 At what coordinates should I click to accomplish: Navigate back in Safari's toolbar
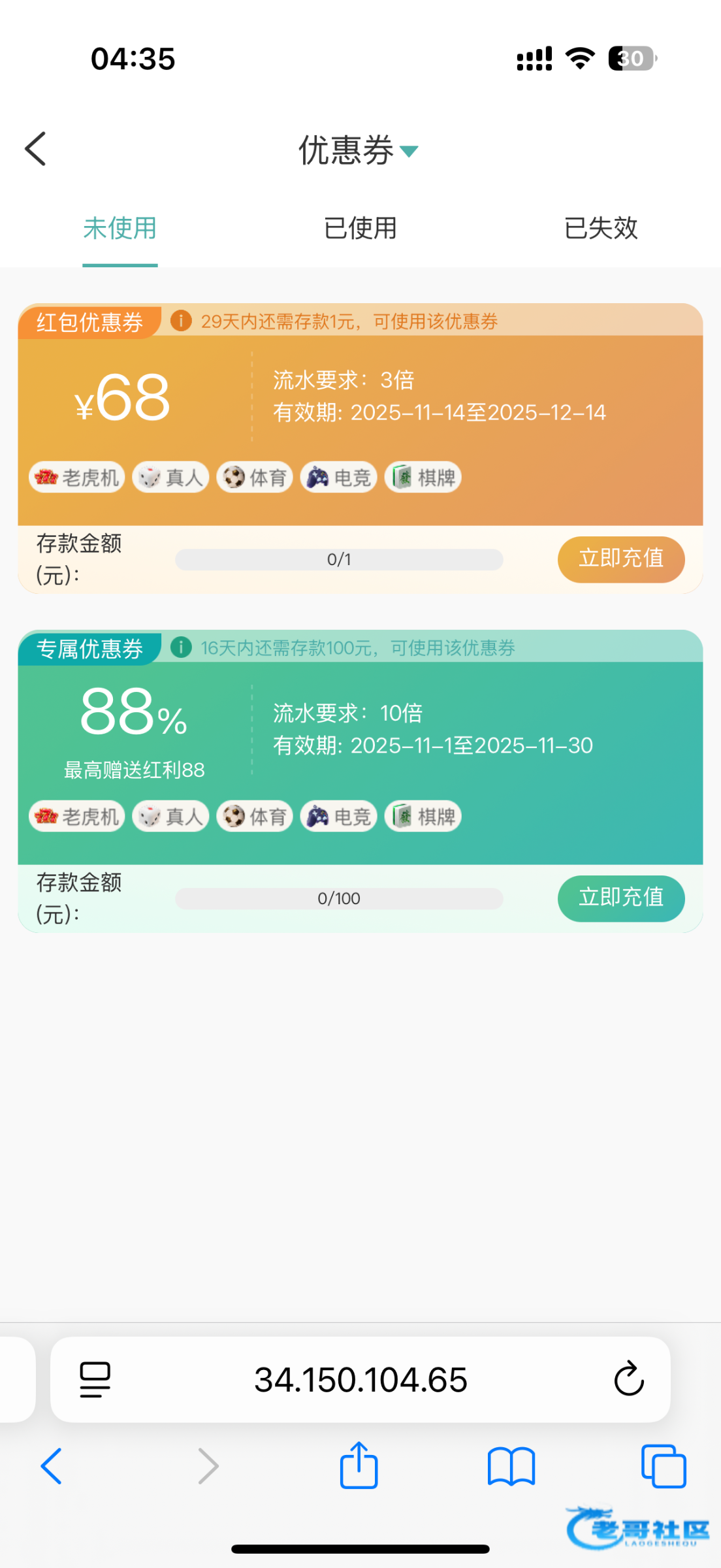pos(52,1467)
